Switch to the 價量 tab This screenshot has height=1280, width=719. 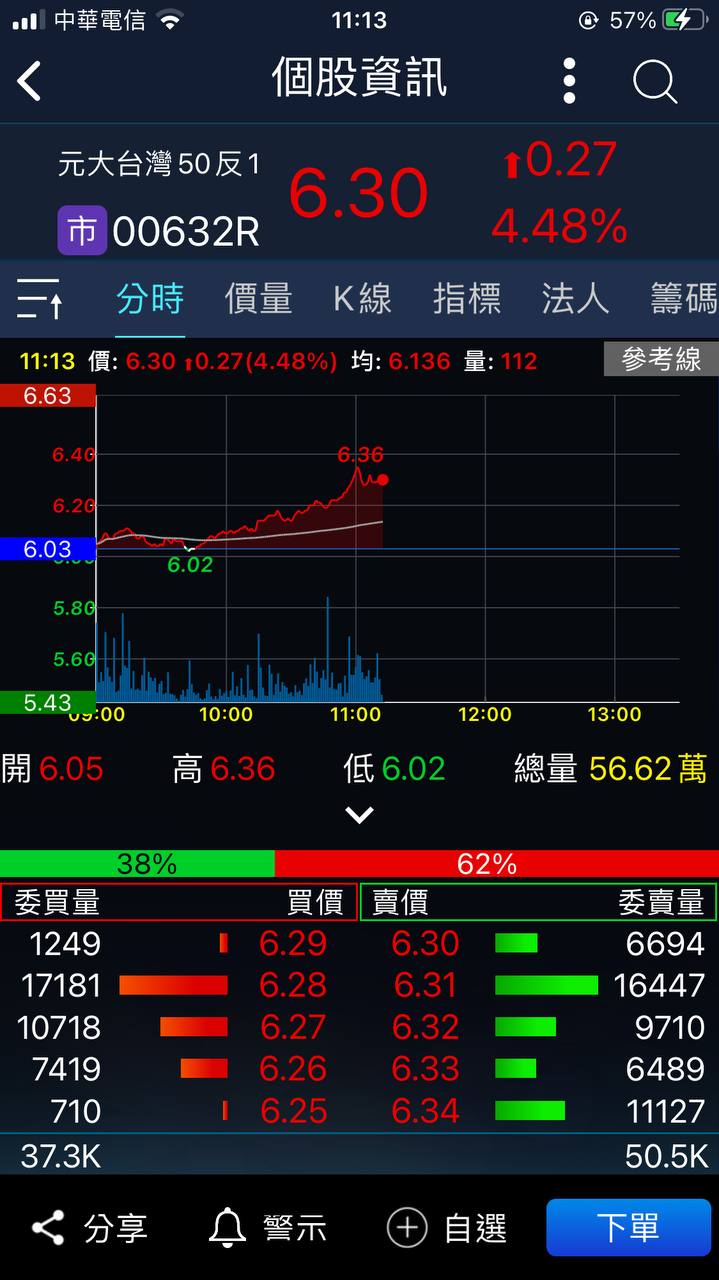pos(258,299)
